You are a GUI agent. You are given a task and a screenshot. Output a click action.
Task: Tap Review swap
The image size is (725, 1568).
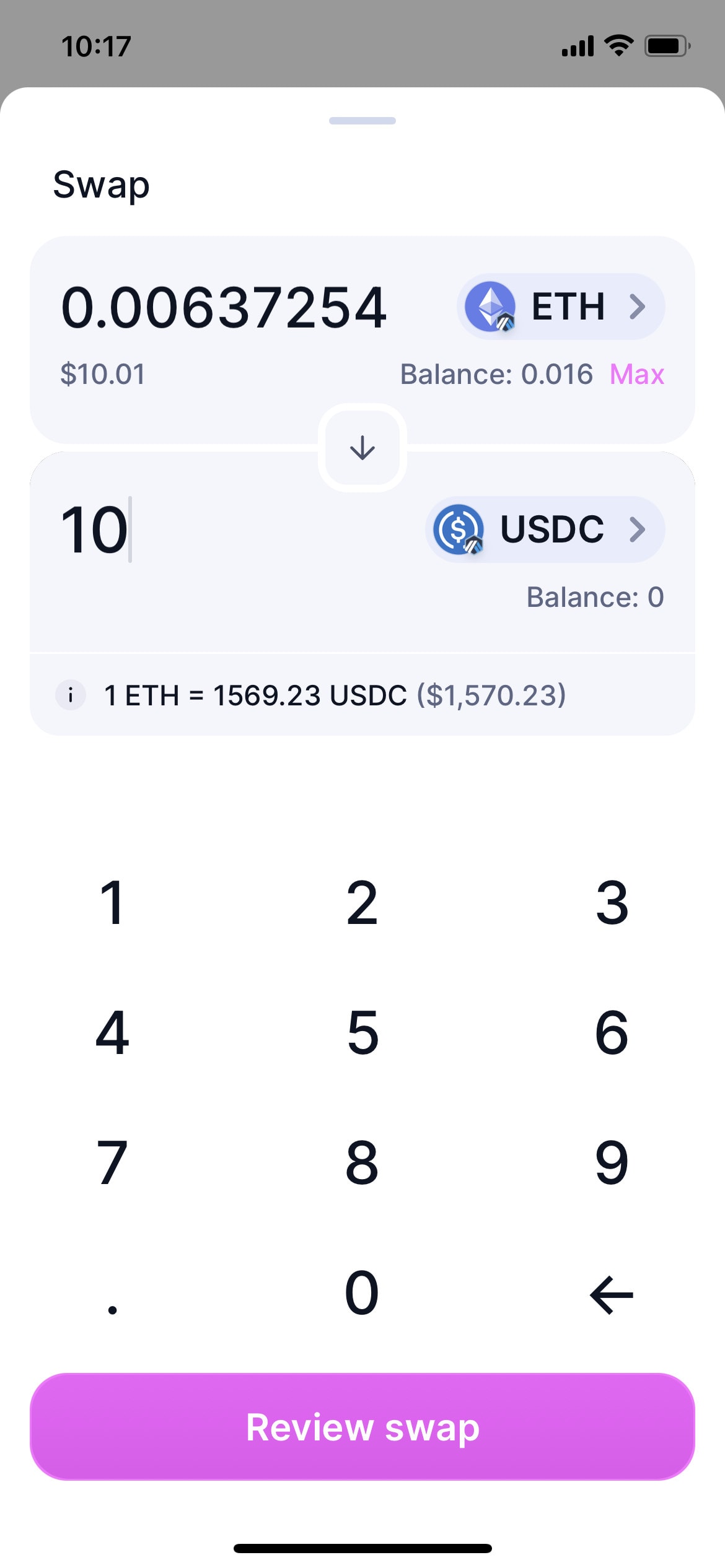pos(362,1427)
